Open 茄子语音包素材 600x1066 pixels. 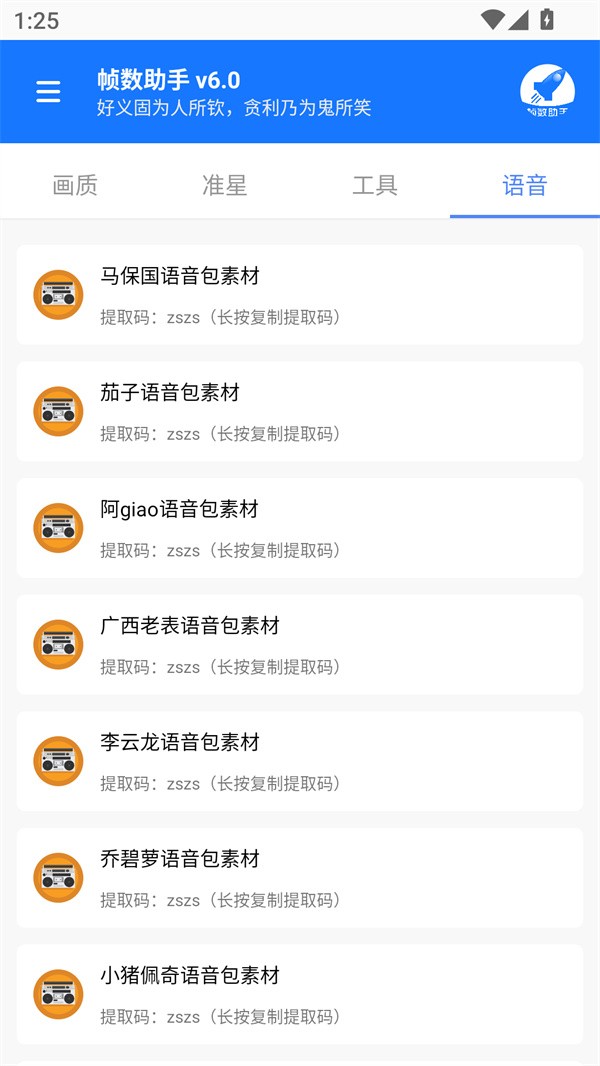300,411
